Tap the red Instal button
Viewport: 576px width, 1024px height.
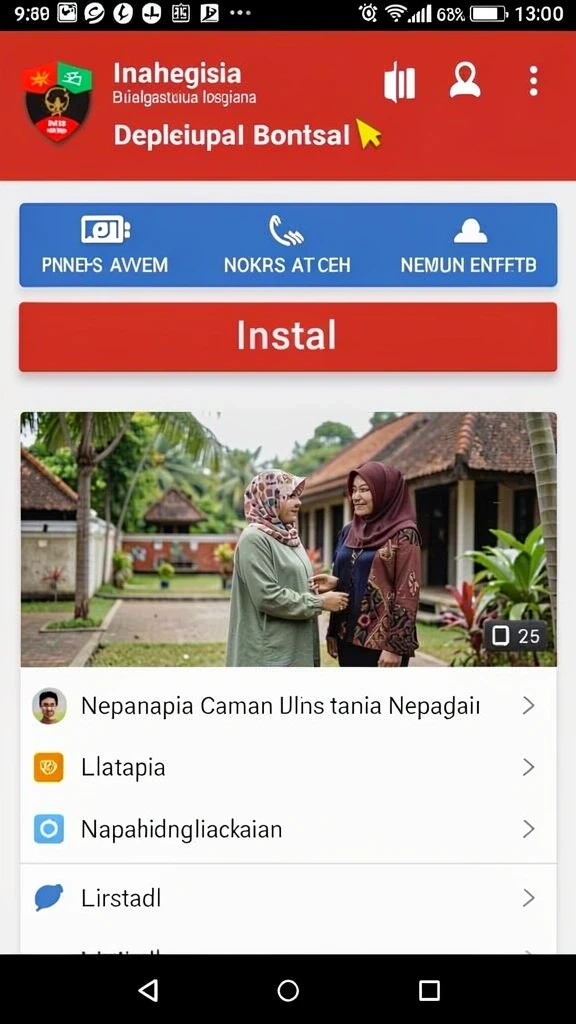(288, 336)
